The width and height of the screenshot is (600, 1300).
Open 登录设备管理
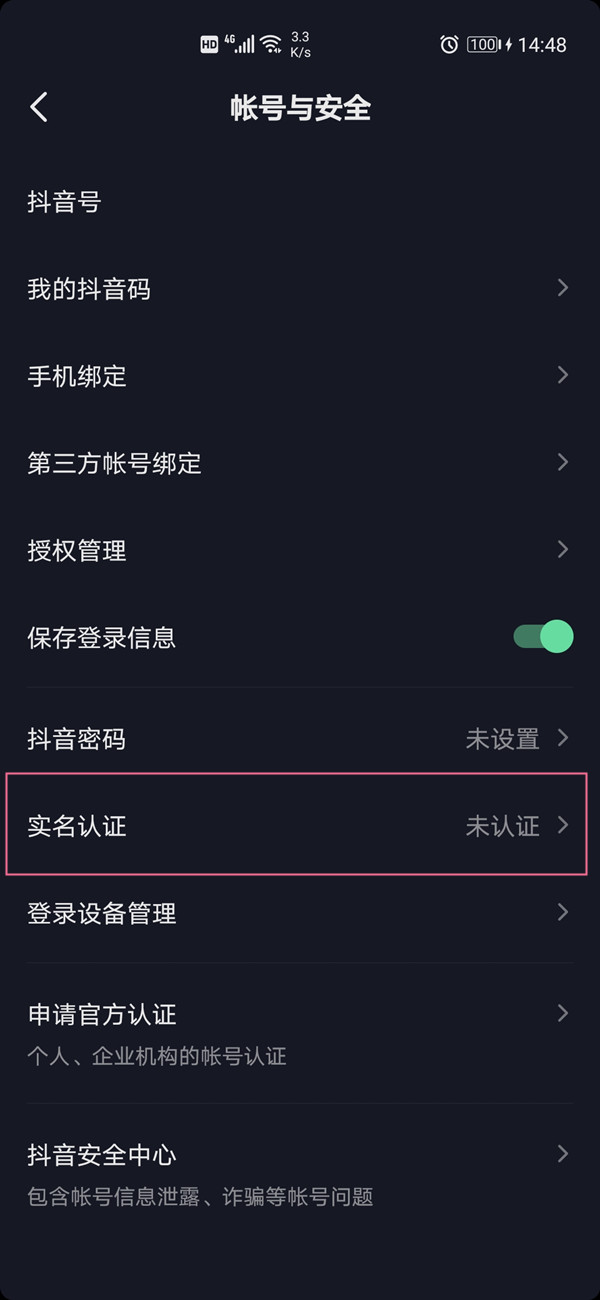pyautogui.click(x=300, y=913)
